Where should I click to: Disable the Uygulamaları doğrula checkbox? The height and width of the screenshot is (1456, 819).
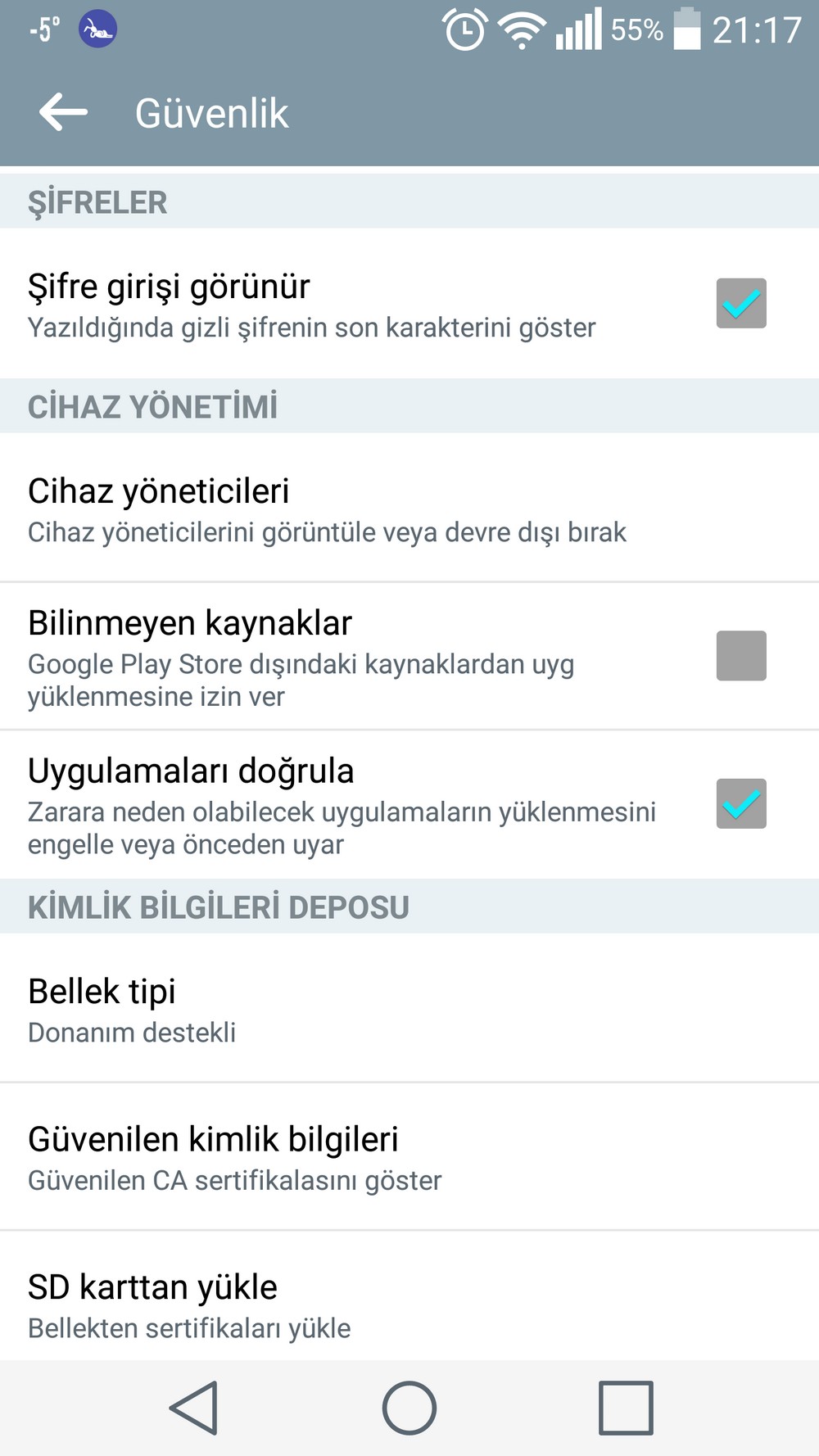741,803
